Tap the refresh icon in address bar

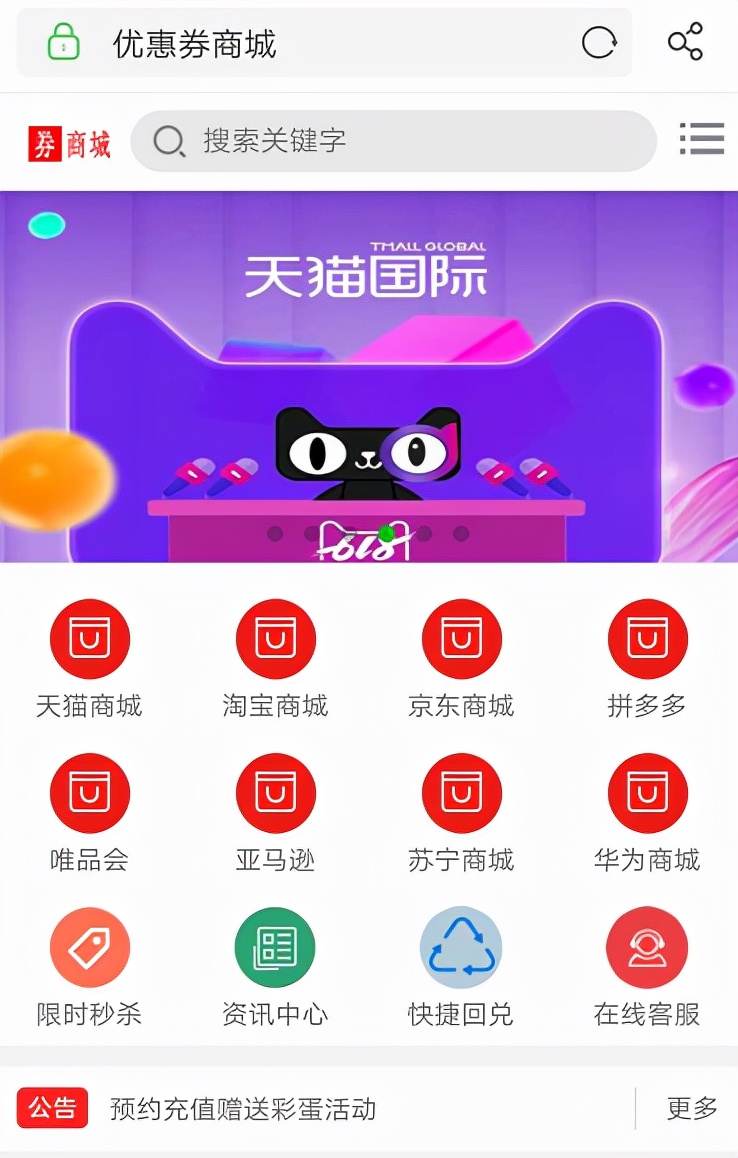pos(598,42)
